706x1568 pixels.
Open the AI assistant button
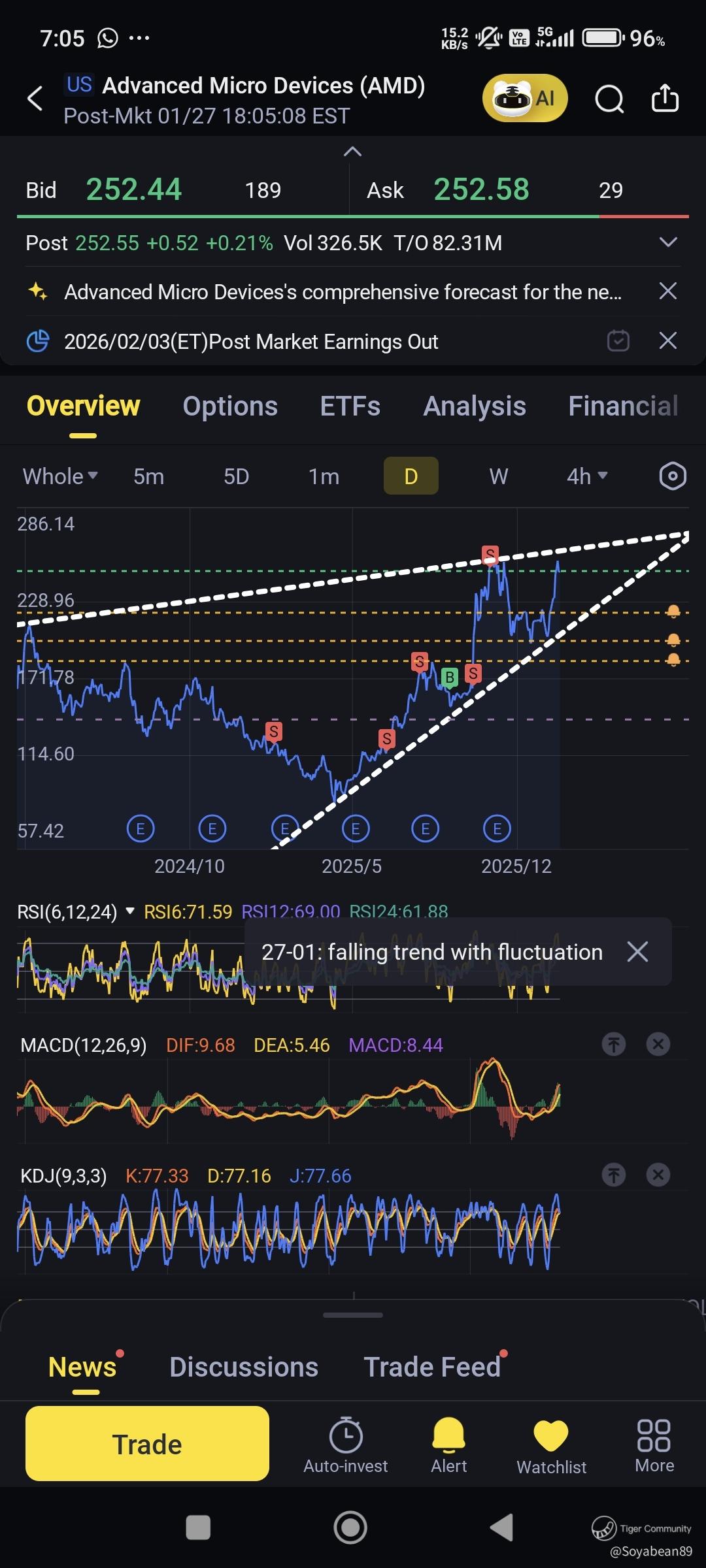click(x=525, y=99)
